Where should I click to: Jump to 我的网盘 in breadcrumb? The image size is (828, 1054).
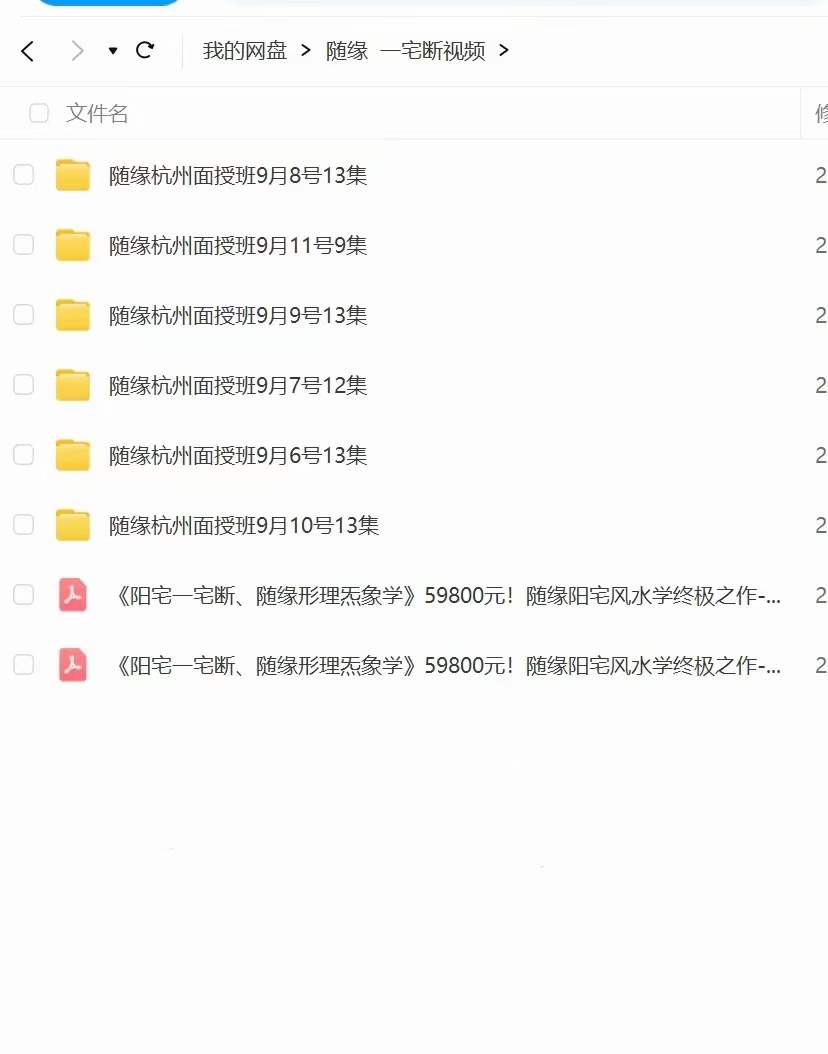pyautogui.click(x=244, y=51)
